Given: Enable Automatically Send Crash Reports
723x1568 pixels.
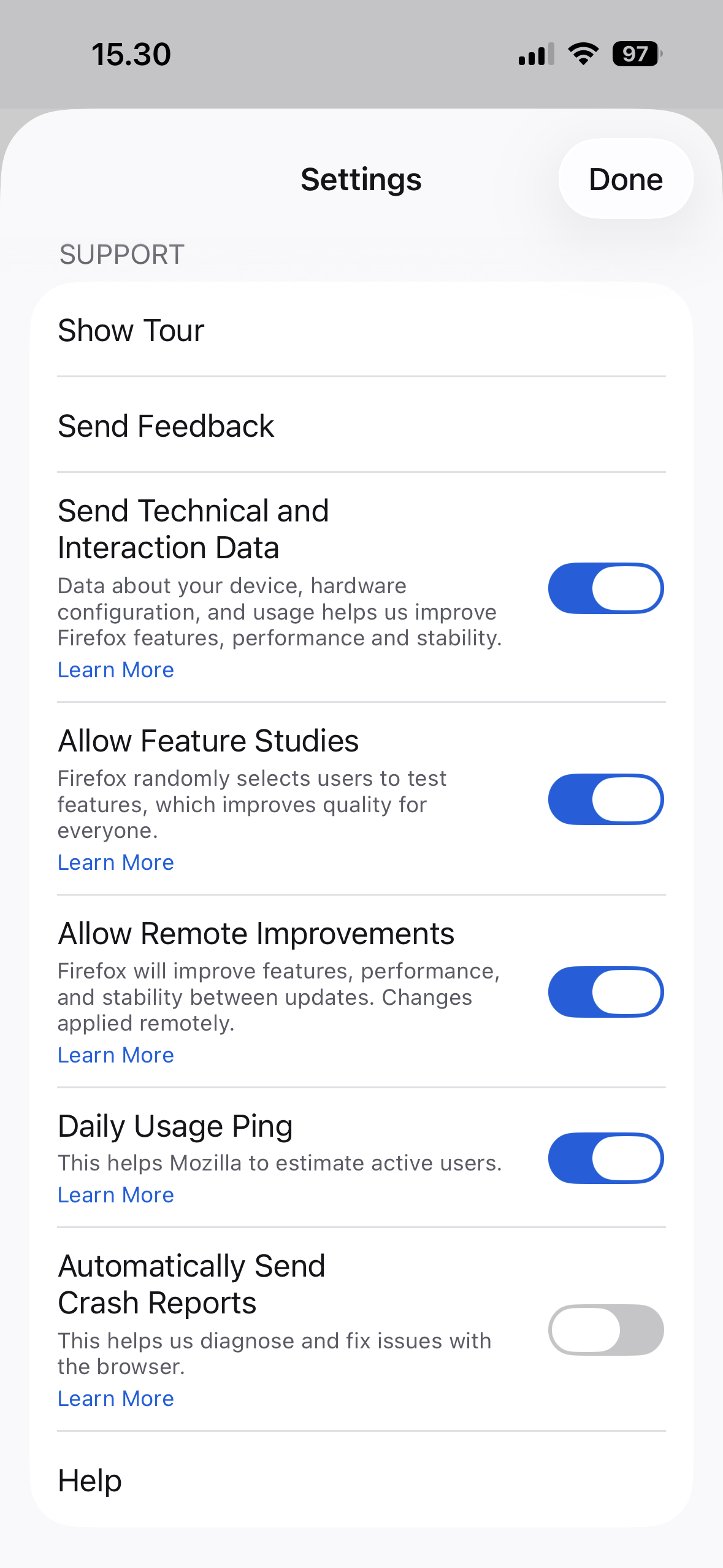Looking at the screenshot, I should 605,1330.
